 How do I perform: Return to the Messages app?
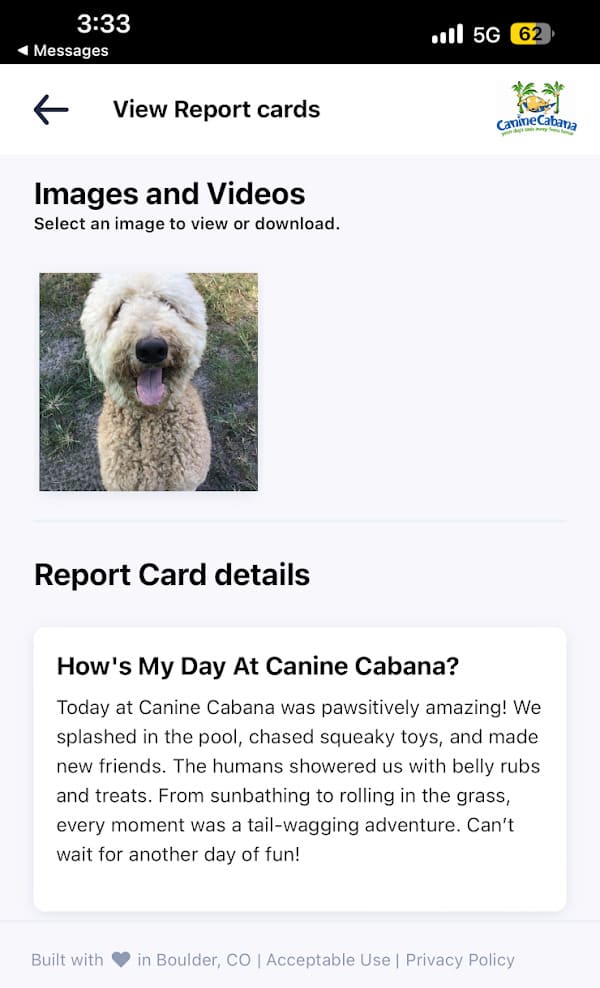pyautogui.click(x=62, y=51)
